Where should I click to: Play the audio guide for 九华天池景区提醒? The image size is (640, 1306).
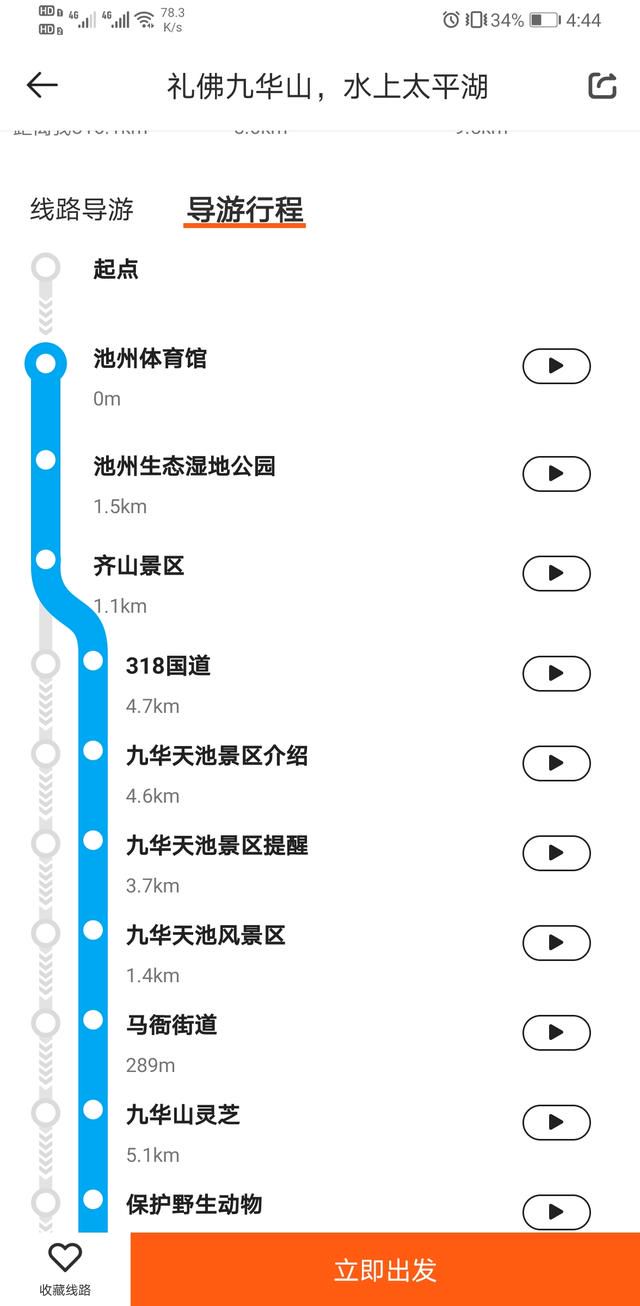[x=557, y=853]
